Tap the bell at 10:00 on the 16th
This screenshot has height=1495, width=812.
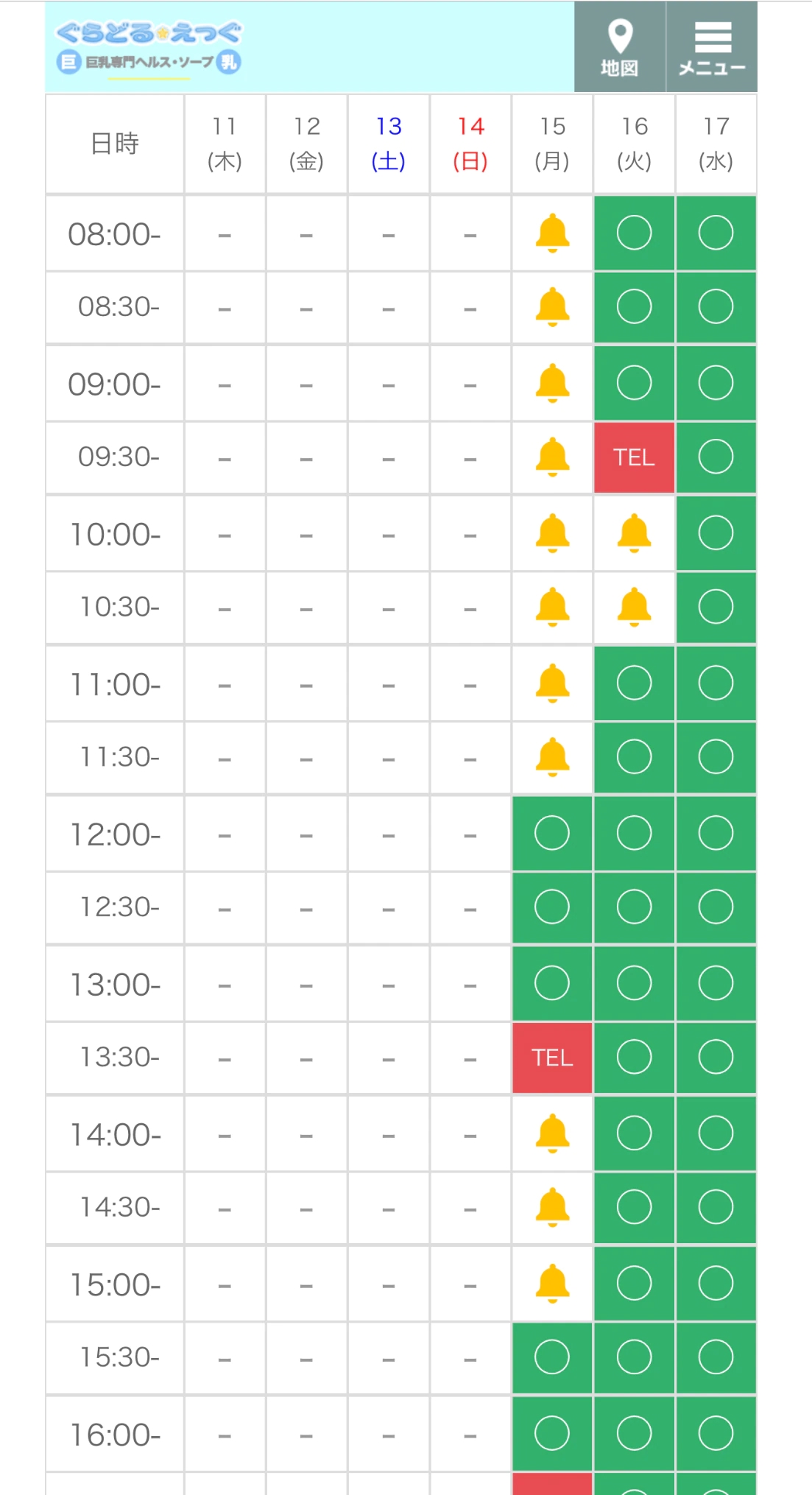[634, 533]
